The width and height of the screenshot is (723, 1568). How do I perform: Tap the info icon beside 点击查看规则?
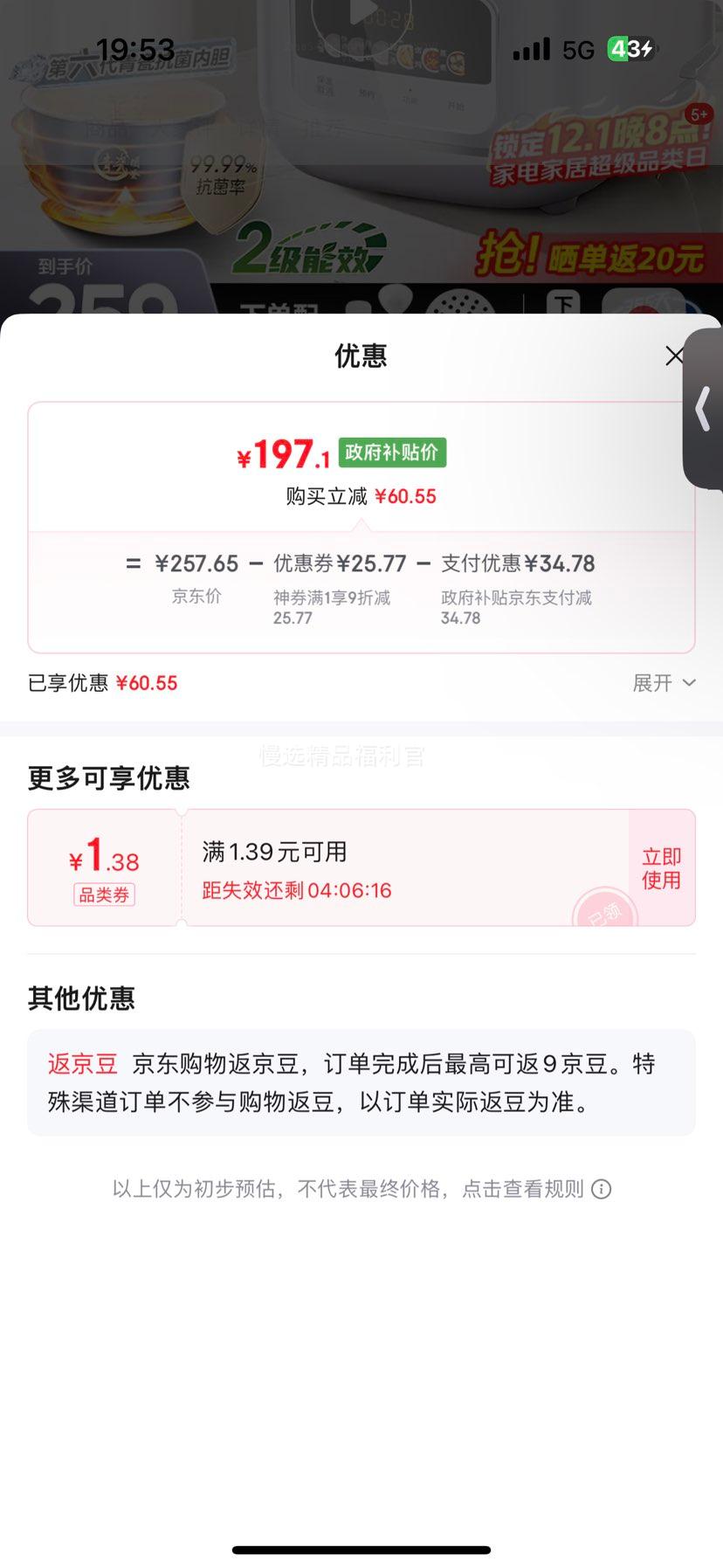(x=601, y=1189)
